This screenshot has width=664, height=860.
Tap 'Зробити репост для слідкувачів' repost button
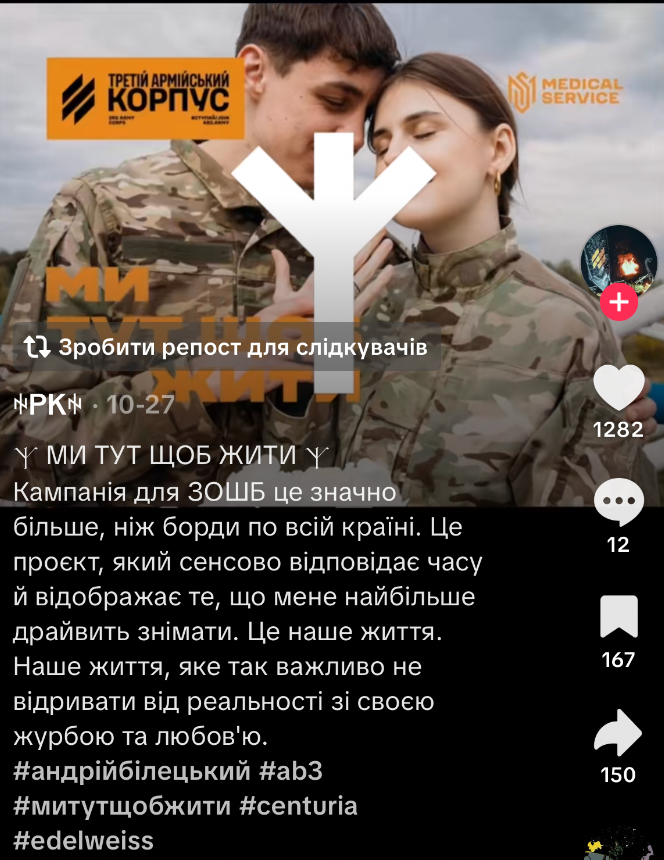click(x=227, y=348)
